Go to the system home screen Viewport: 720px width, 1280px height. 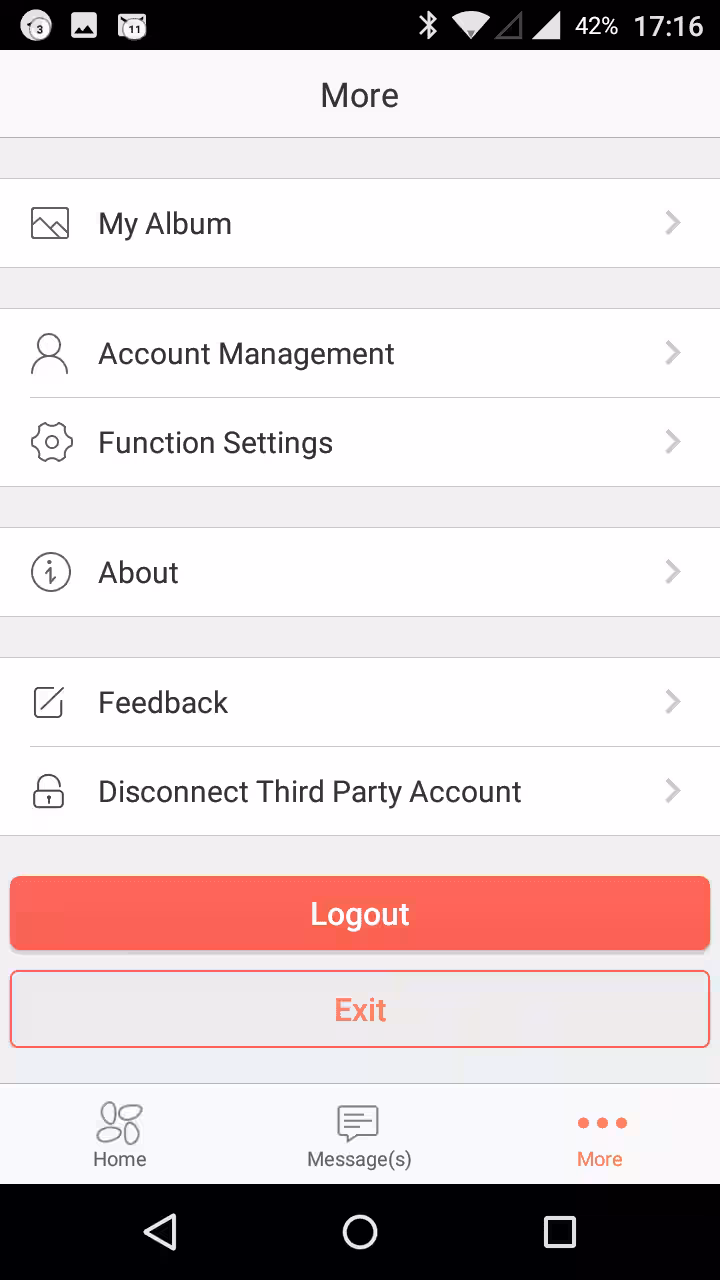(x=360, y=1232)
